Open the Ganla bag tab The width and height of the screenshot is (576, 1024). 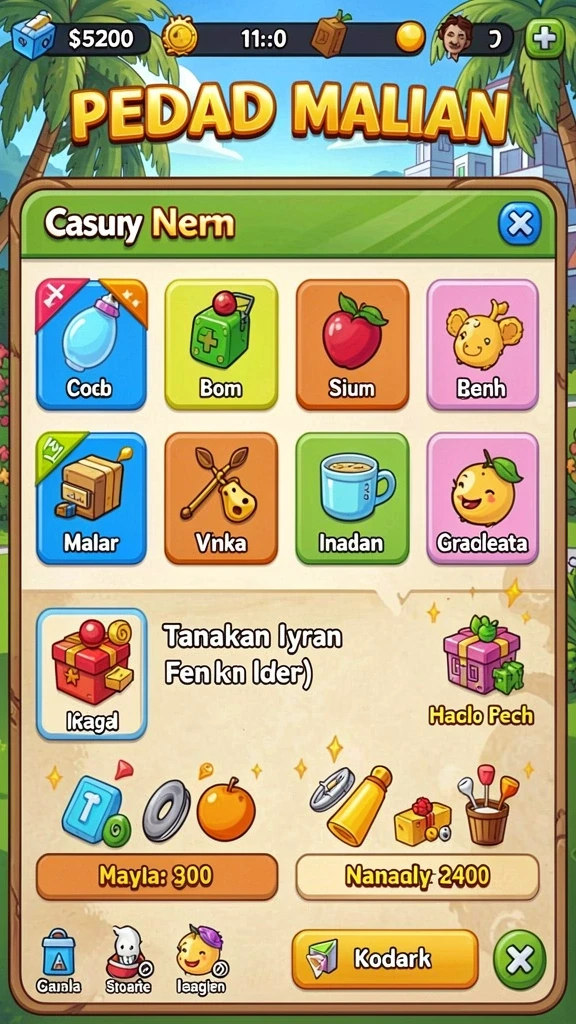tap(59, 961)
